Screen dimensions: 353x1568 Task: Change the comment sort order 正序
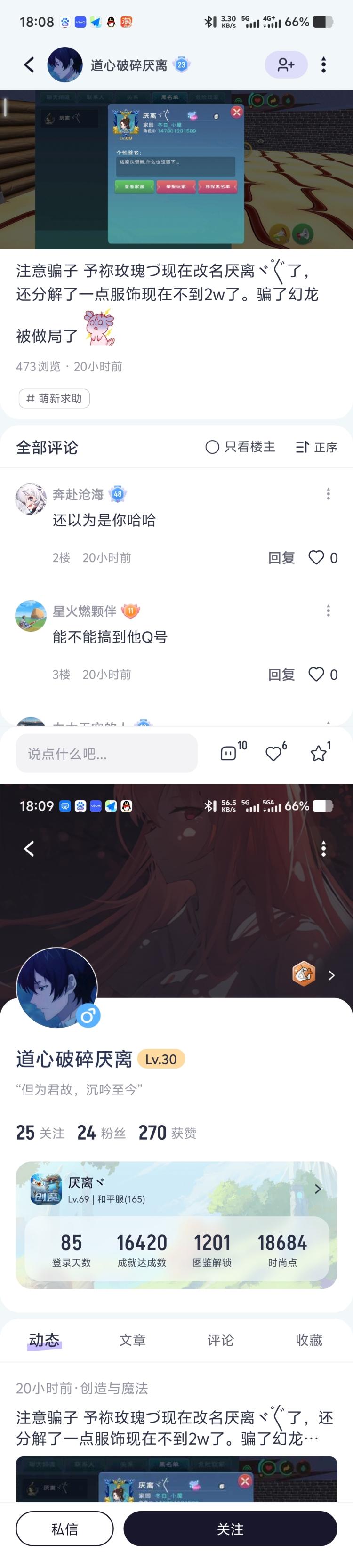[x=316, y=447]
